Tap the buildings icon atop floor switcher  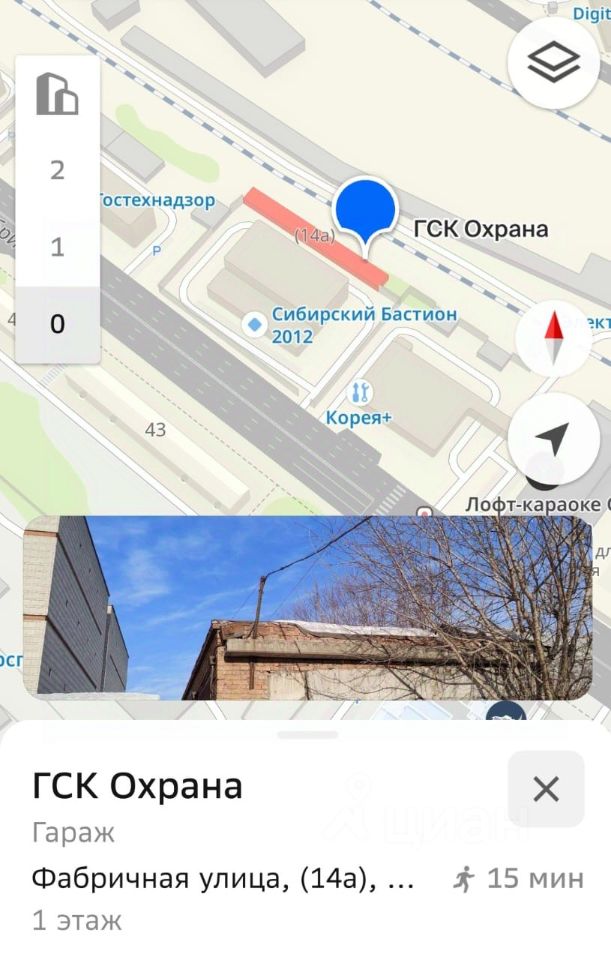pos(57,94)
